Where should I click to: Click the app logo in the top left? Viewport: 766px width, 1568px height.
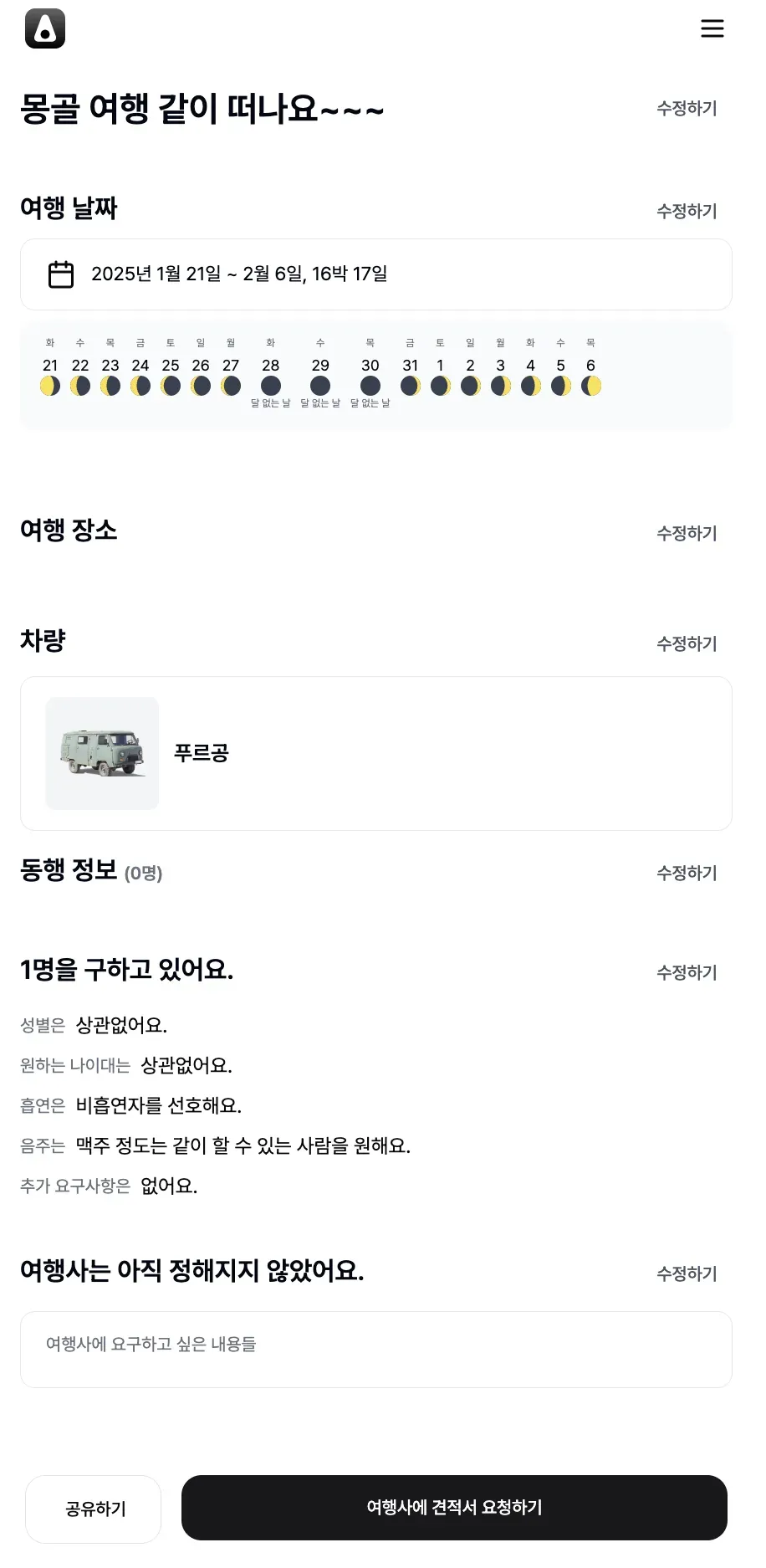pyautogui.click(x=46, y=29)
